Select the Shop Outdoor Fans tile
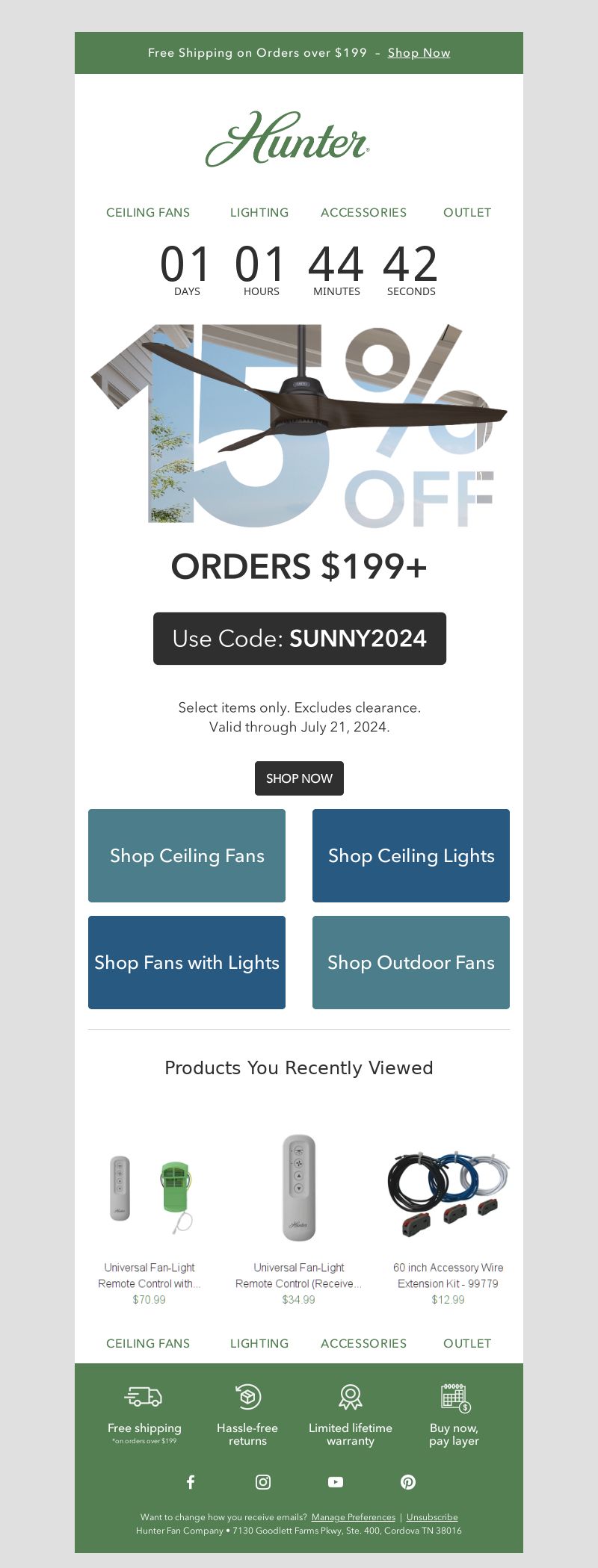This screenshot has width=598, height=1568. tap(411, 962)
